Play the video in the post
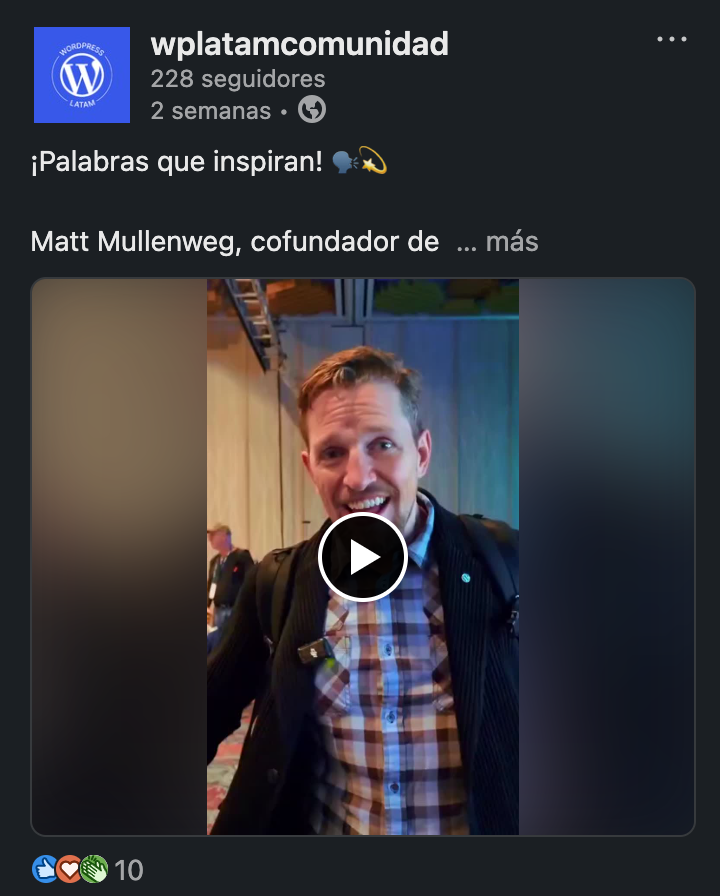Image resolution: width=720 pixels, height=896 pixels. pyautogui.click(x=362, y=557)
